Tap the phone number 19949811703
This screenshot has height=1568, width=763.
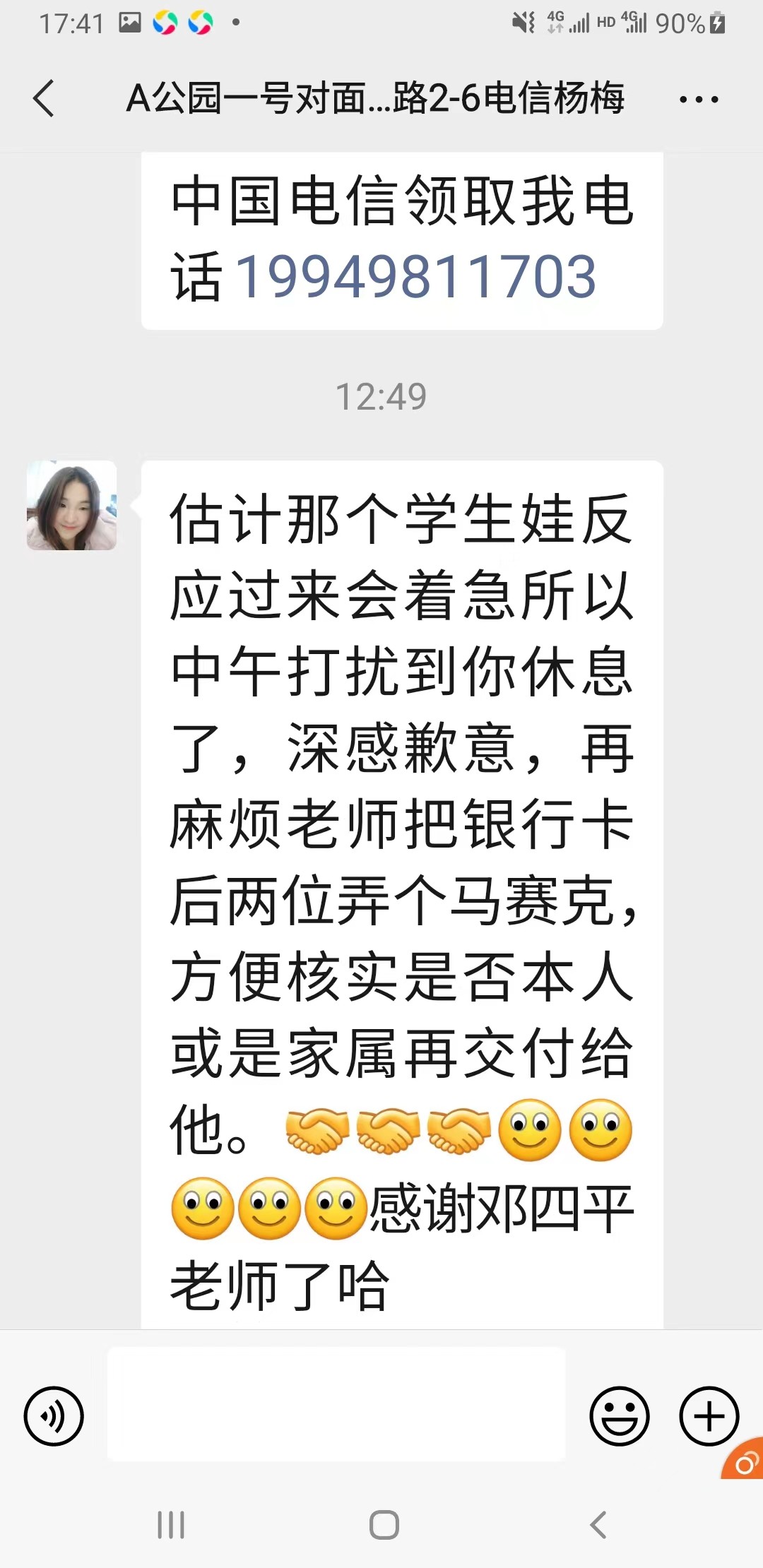click(415, 277)
